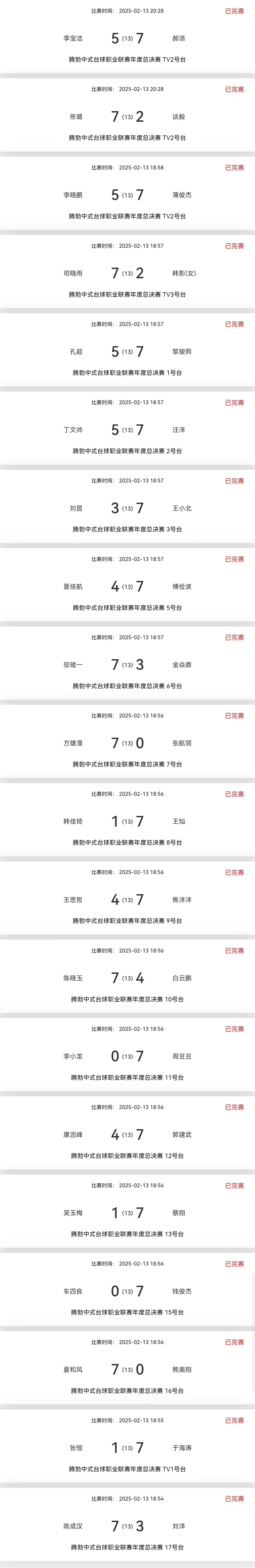The image size is (255, 1568).
Task: Tap the 孔超 vs 黎骏熙 match card
Action: pos(127,352)
